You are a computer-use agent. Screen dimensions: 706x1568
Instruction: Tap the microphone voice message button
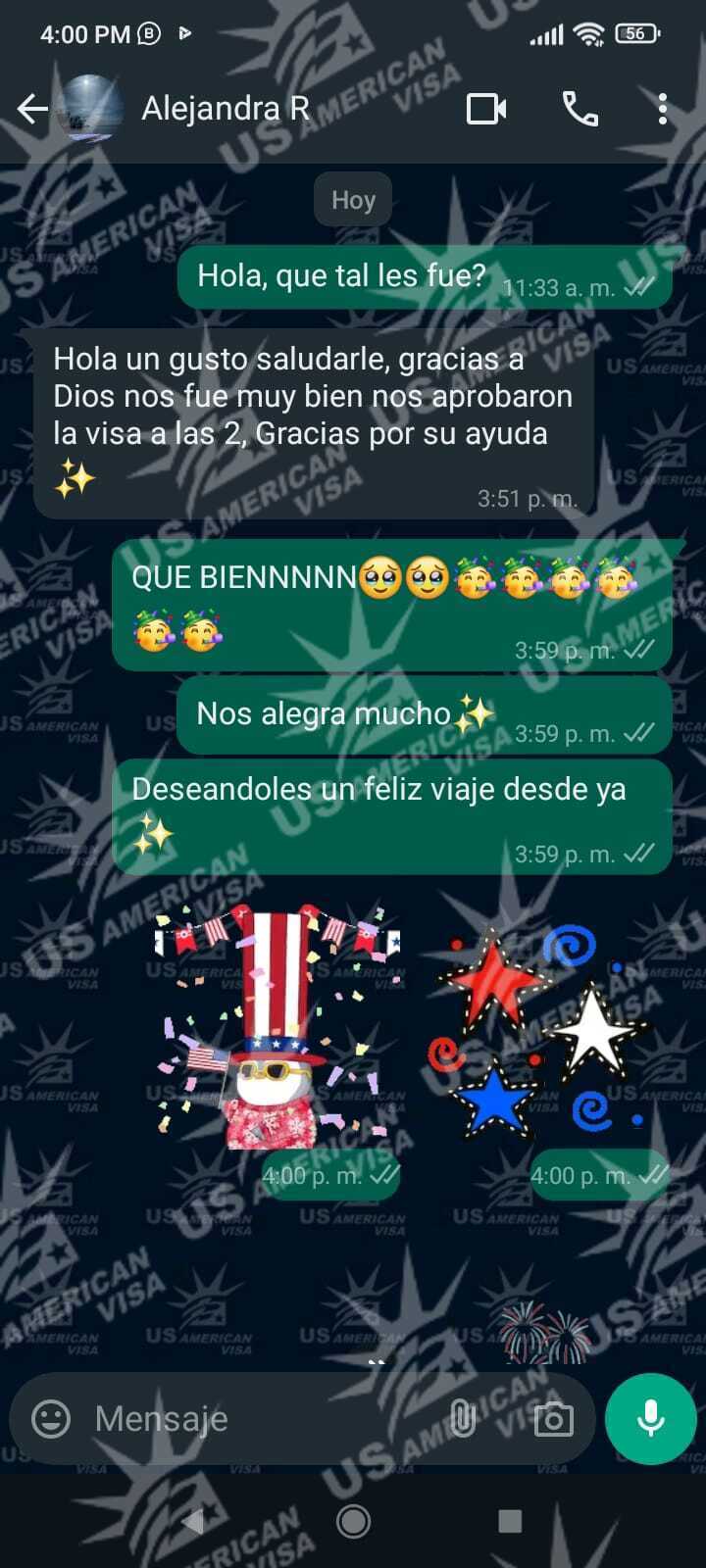(x=651, y=1418)
